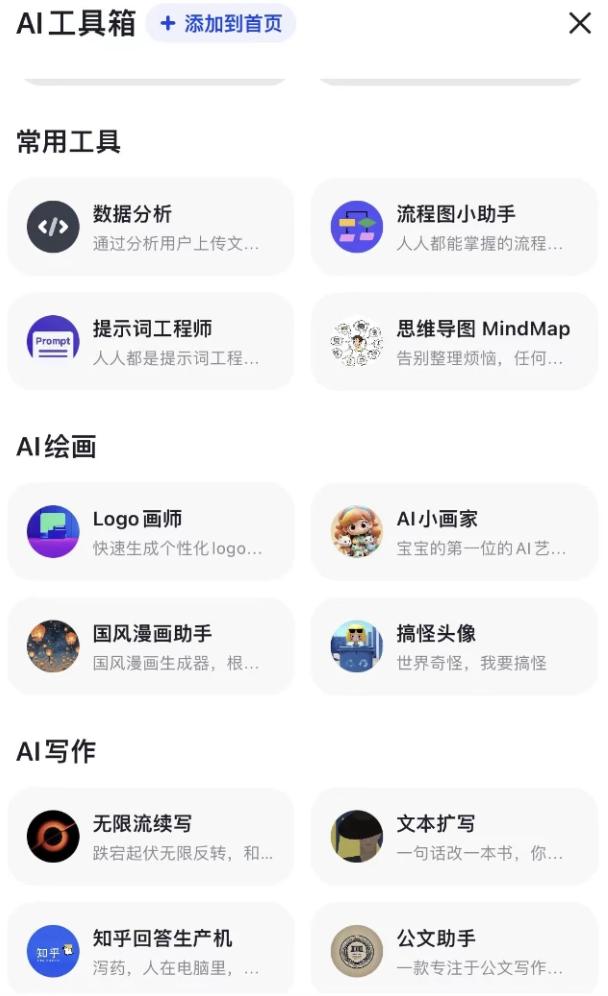Open 公文助手
Viewport: 608px width, 996px height.
tap(455, 950)
